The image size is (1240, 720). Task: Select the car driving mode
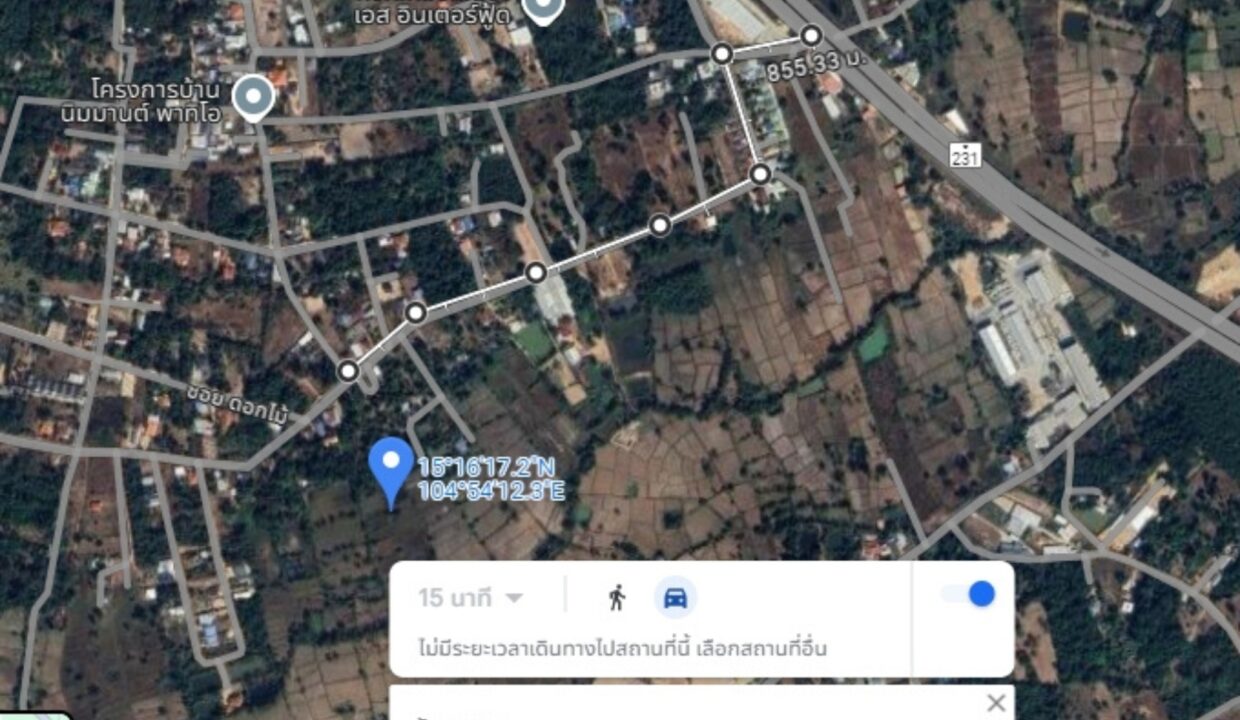tap(676, 598)
